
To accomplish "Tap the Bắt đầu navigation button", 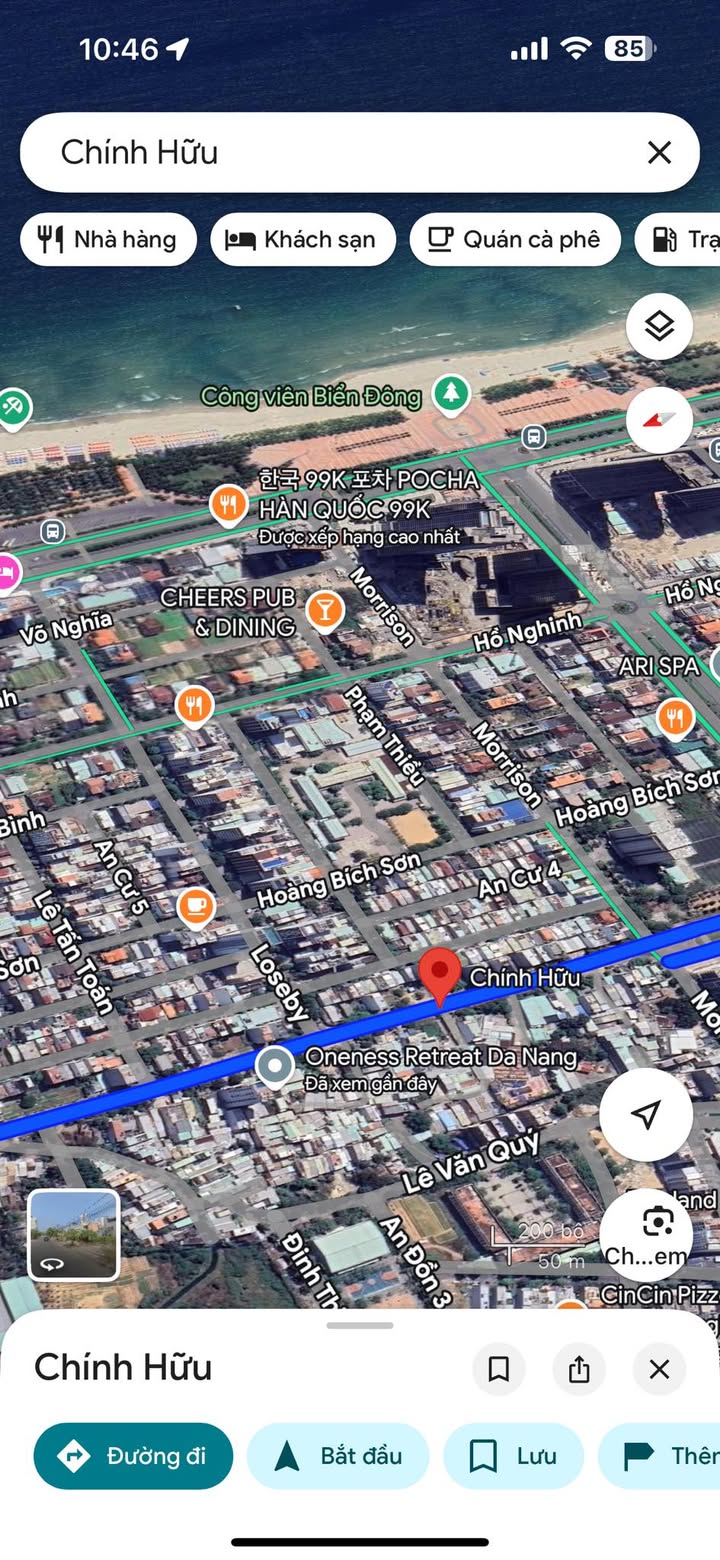I will tap(337, 1455).
